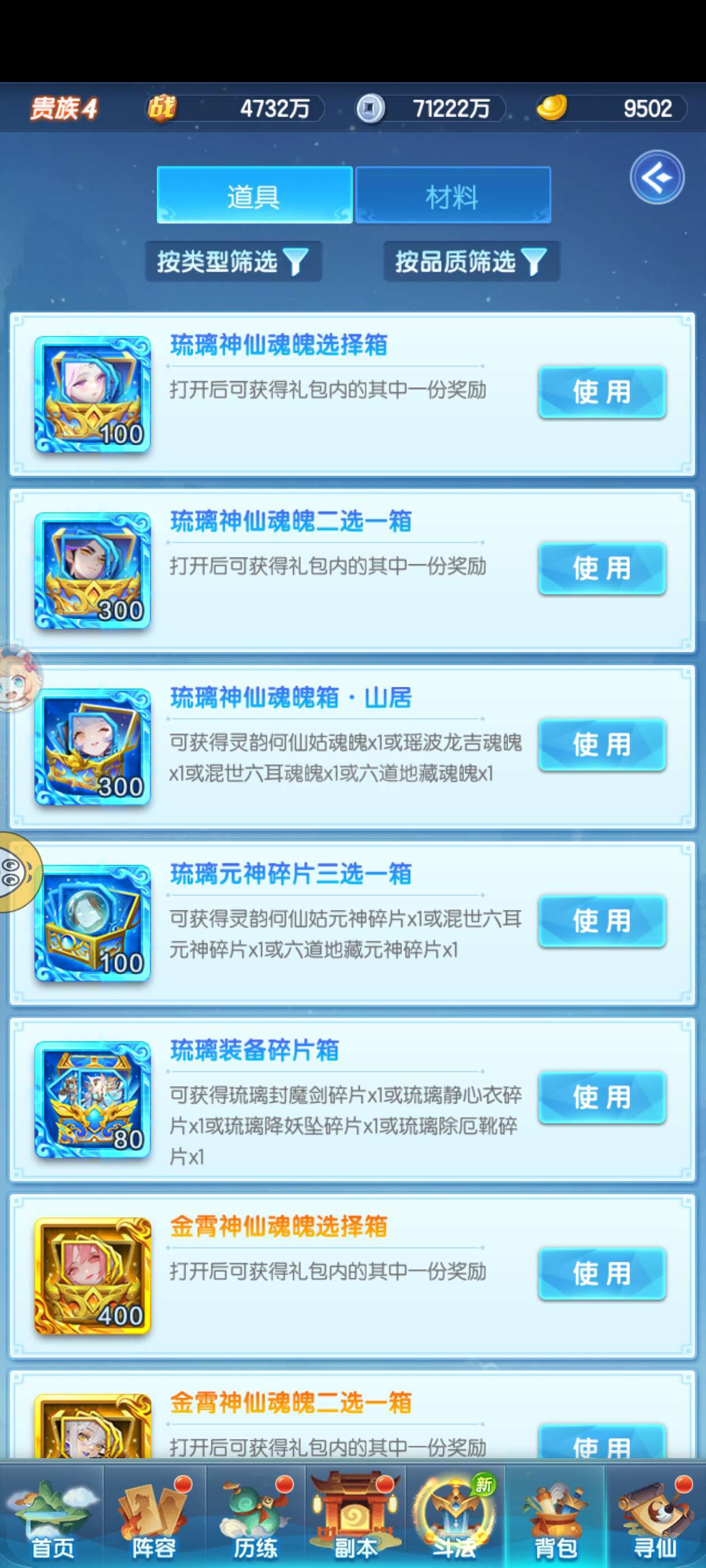Switch to the 材料 tab
The width and height of the screenshot is (706, 1568).
(453, 195)
